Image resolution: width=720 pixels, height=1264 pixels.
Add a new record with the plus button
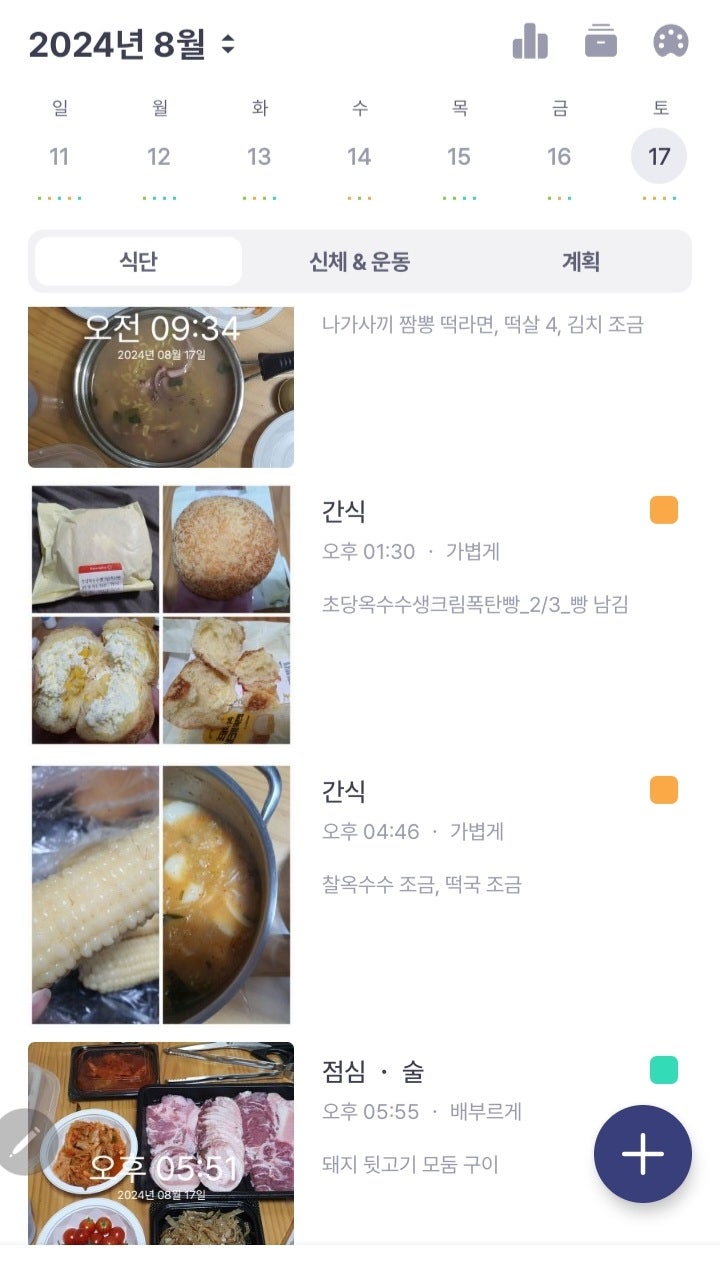(x=642, y=1153)
